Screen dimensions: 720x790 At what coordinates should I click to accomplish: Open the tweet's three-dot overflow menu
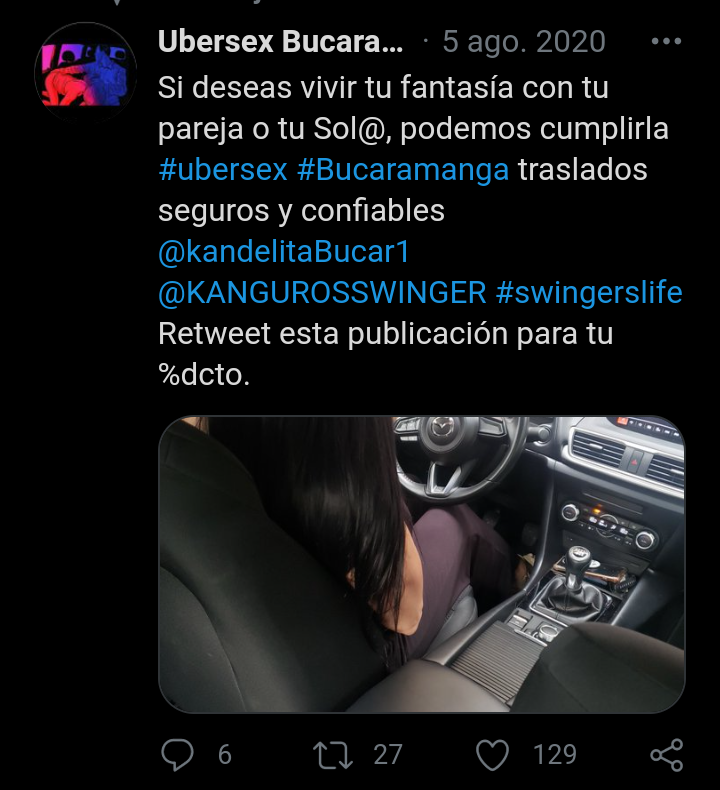pyautogui.click(x=666, y=42)
